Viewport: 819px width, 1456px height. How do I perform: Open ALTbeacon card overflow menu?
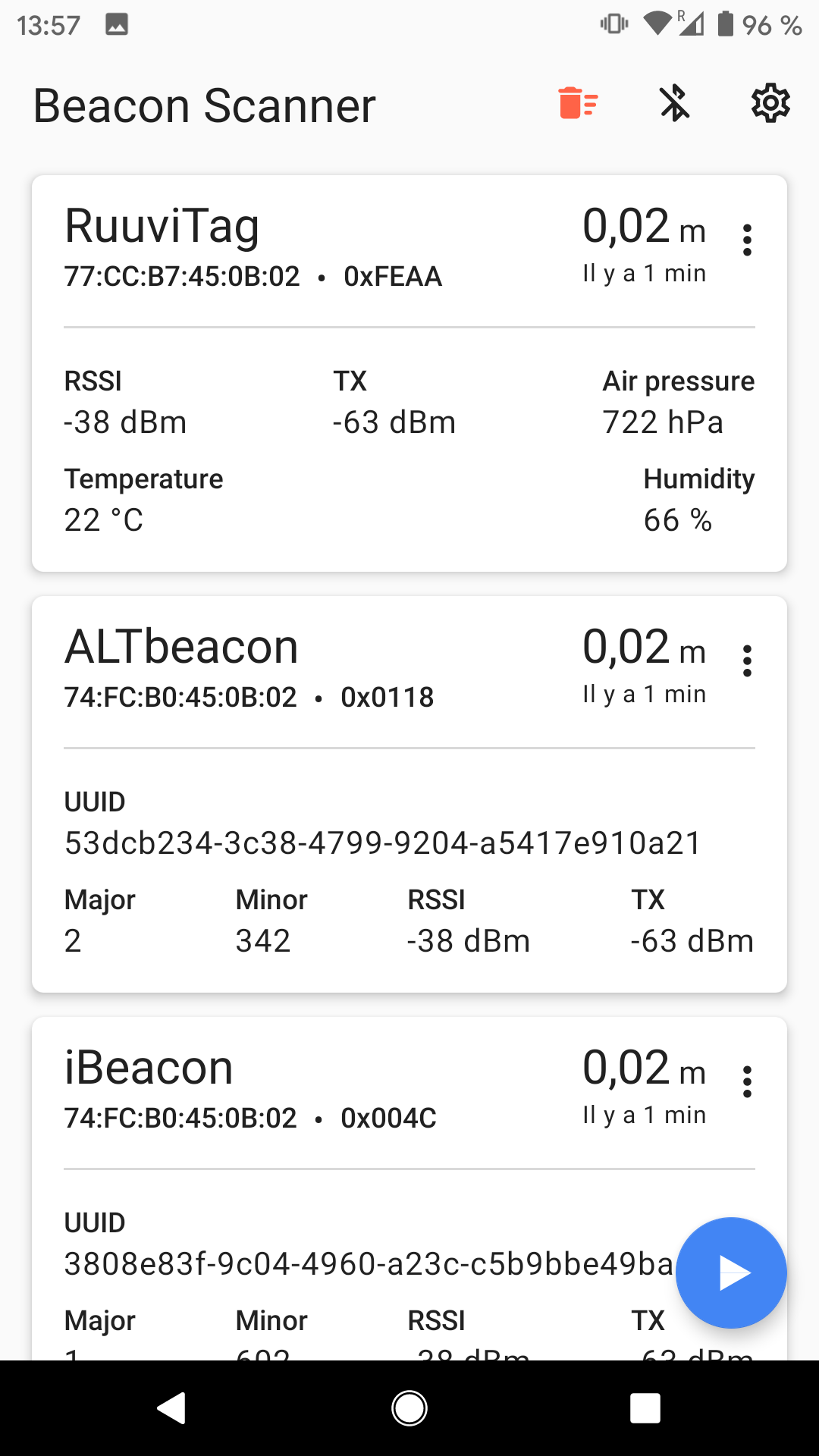[x=747, y=661]
